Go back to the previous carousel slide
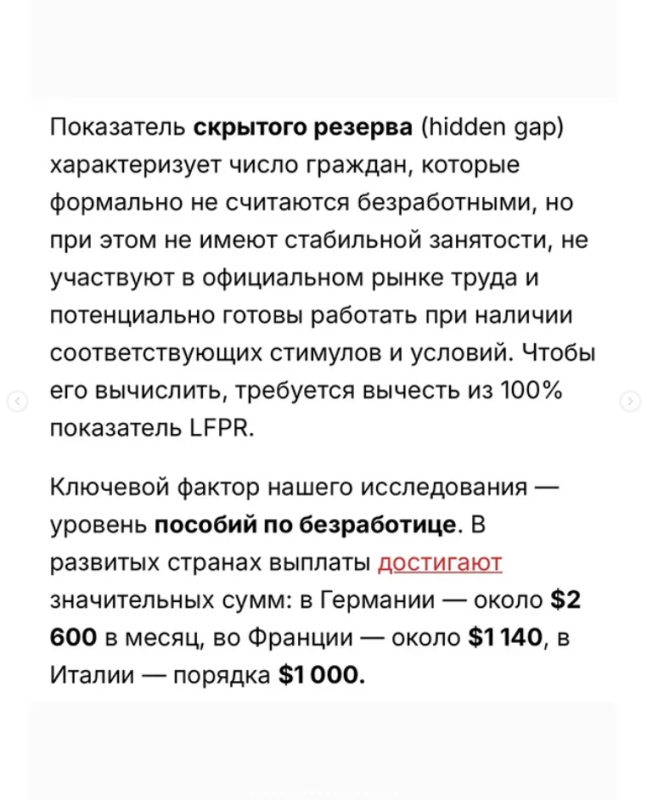 pyautogui.click(x=17, y=402)
